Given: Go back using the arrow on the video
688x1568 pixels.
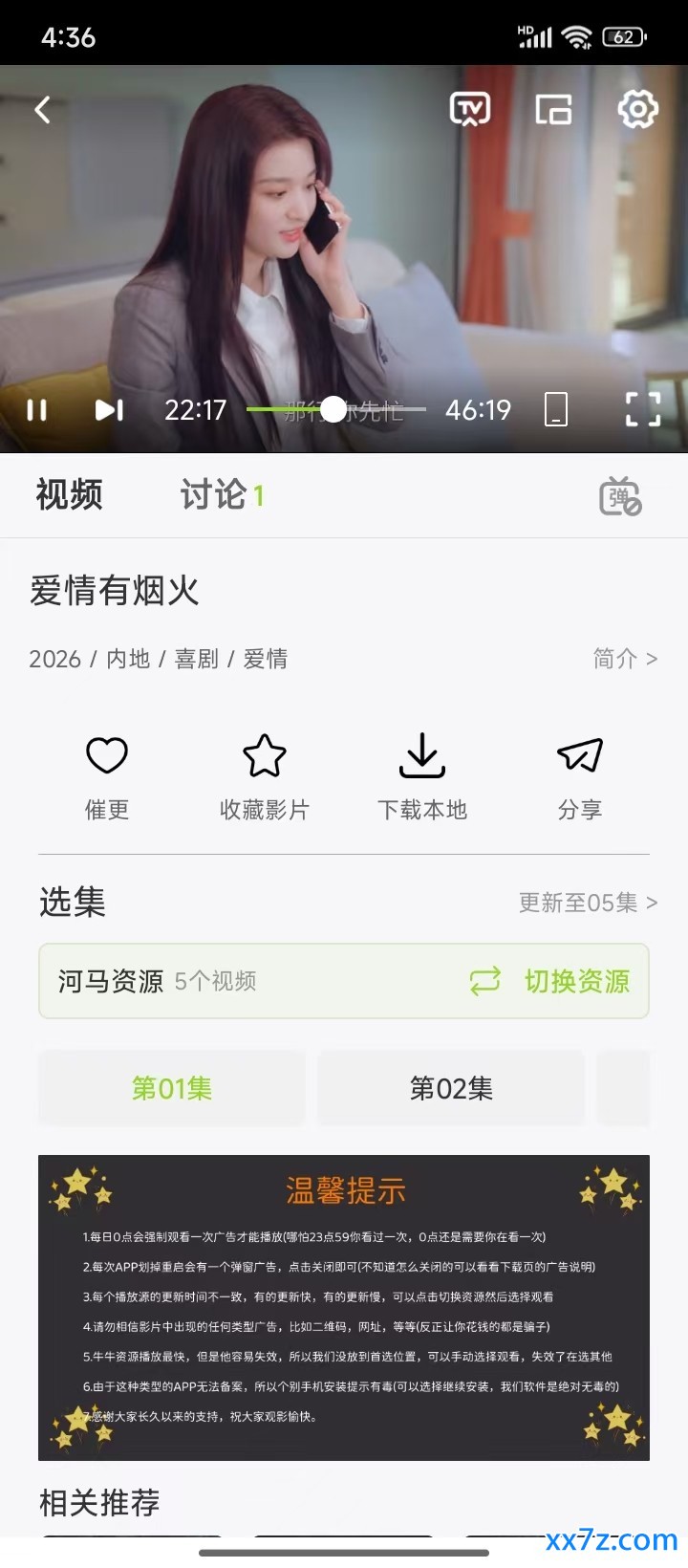Looking at the screenshot, I should (x=42, y=109).
